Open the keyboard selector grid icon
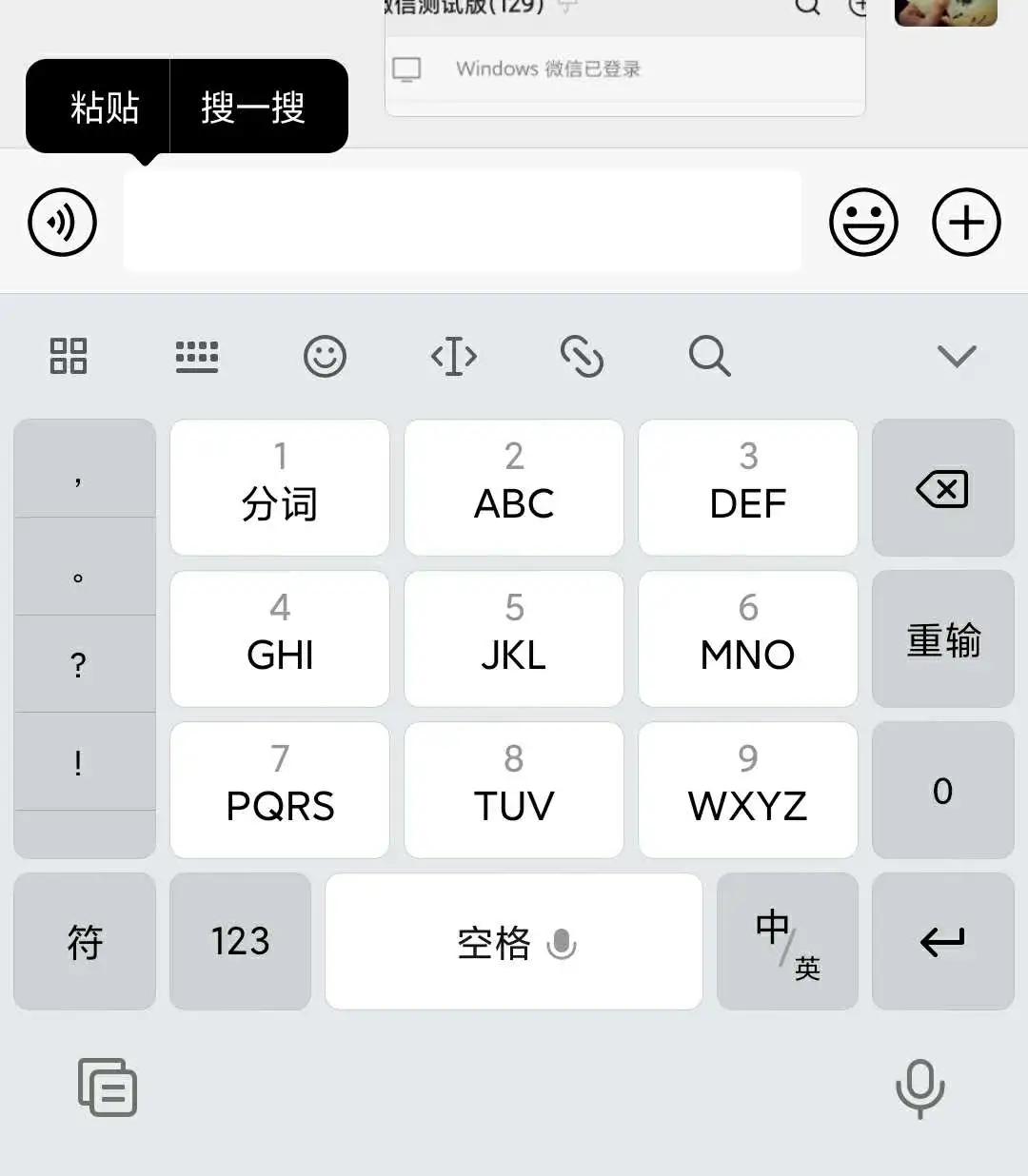 [x=67, y=357]
